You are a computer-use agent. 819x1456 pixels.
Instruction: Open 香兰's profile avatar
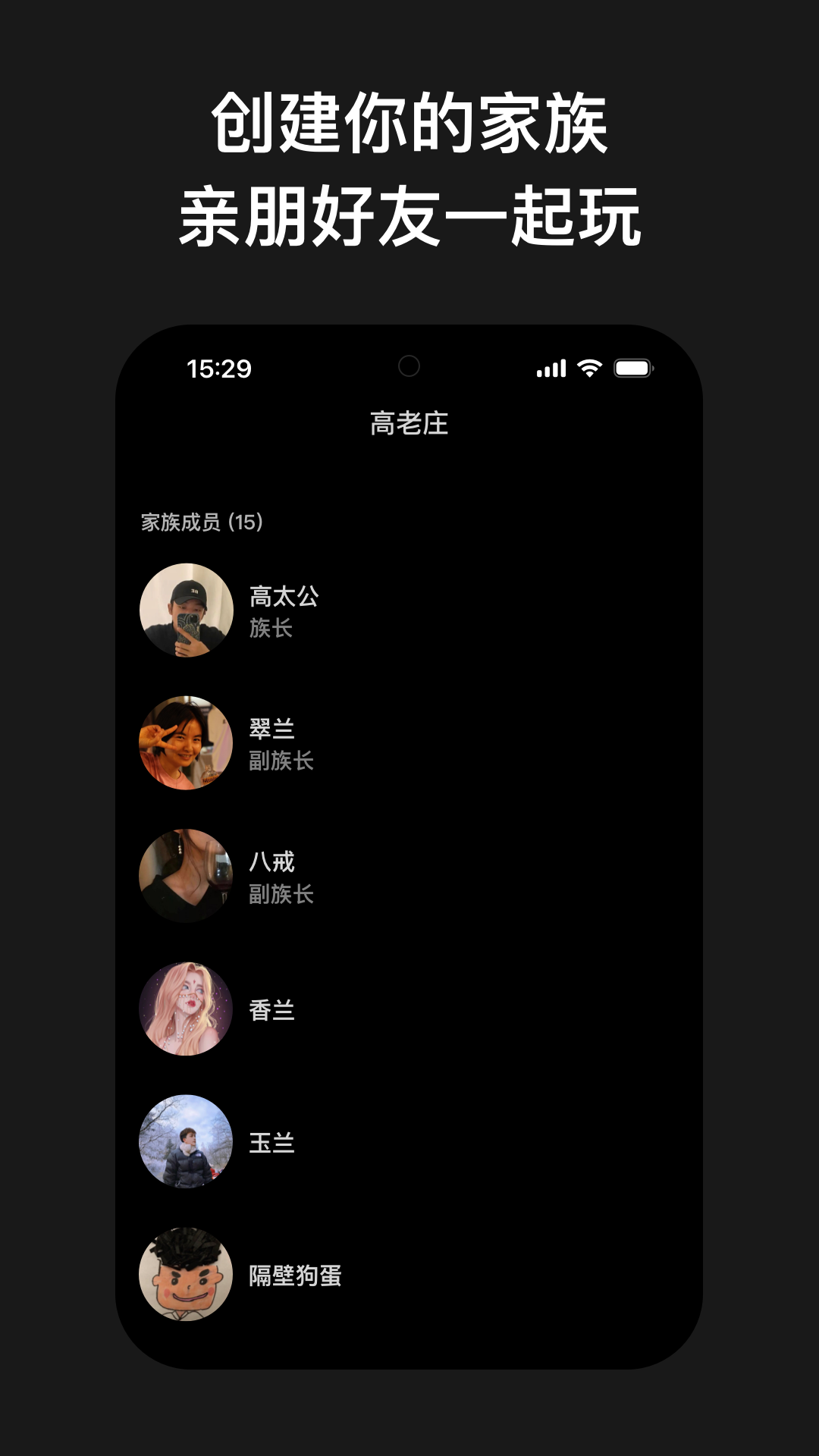(186, 1010)
